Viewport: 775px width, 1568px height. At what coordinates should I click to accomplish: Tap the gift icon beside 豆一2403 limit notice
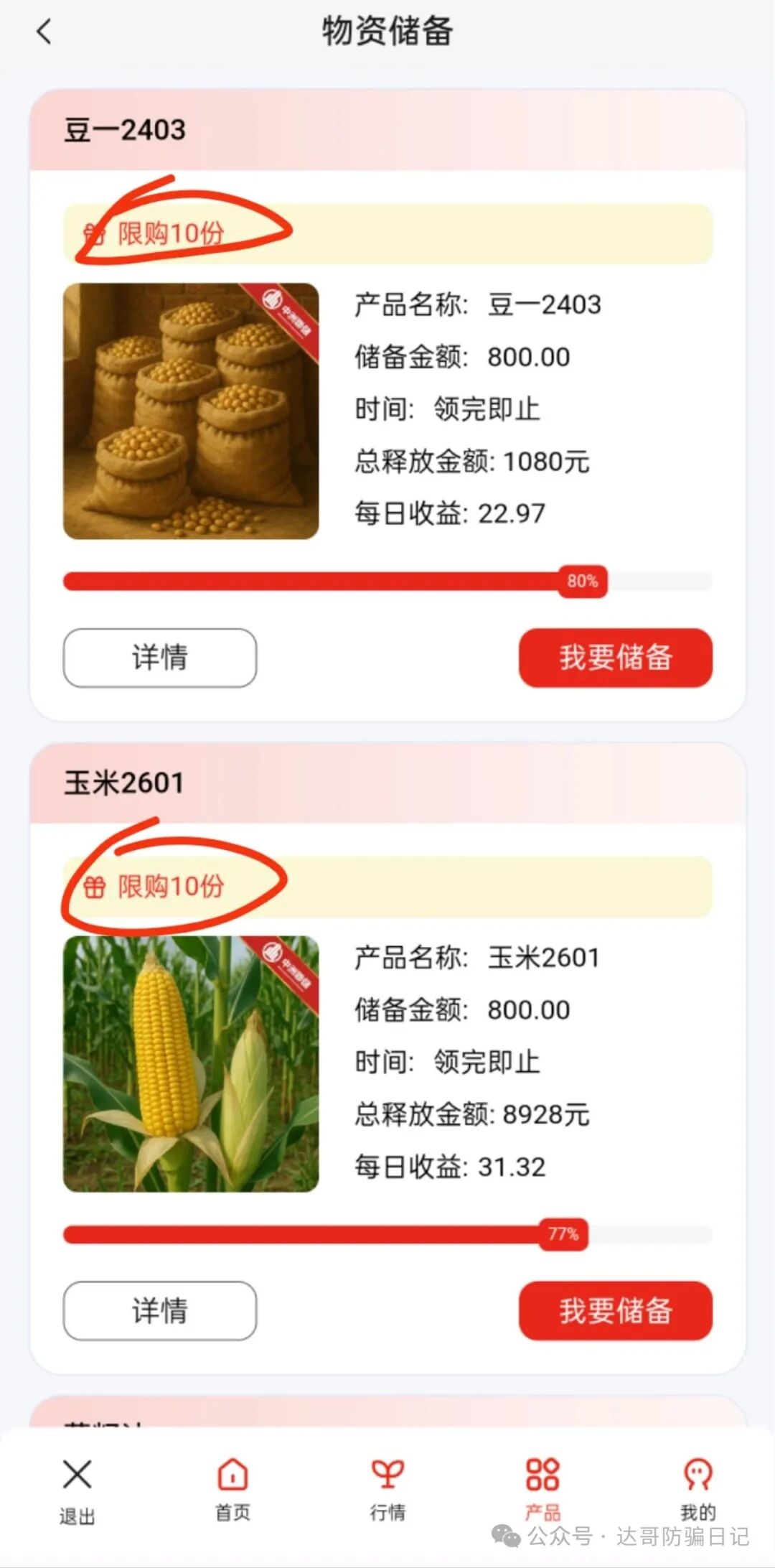94,233
